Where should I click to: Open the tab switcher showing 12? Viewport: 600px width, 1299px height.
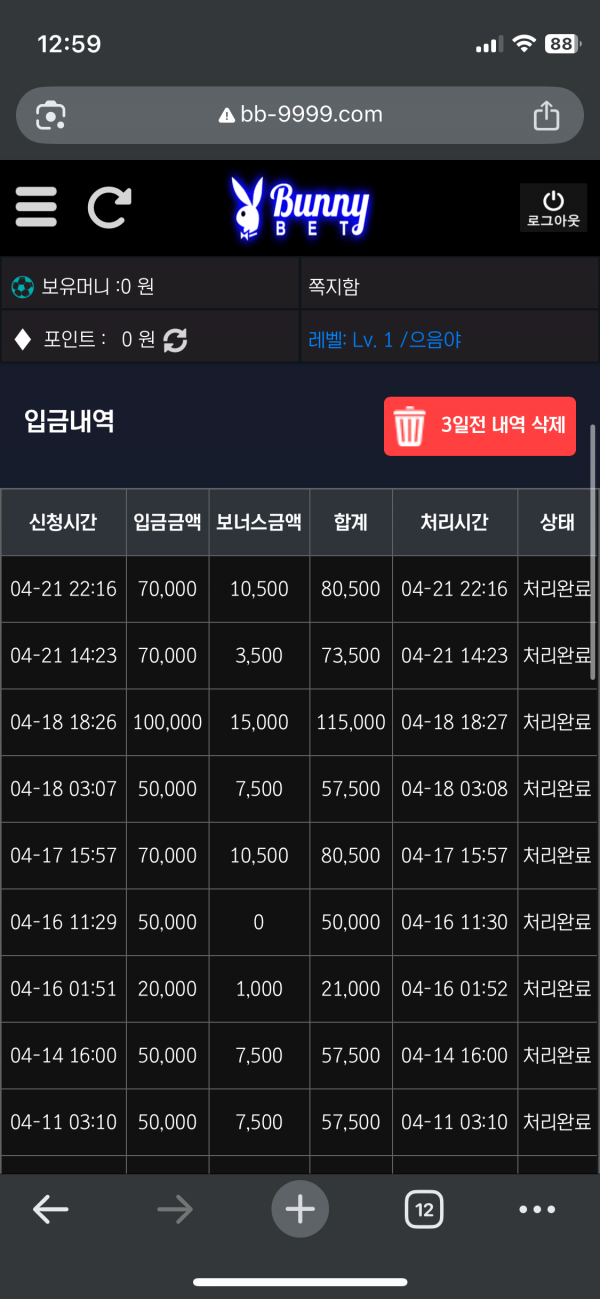[x=424, y=1210]
